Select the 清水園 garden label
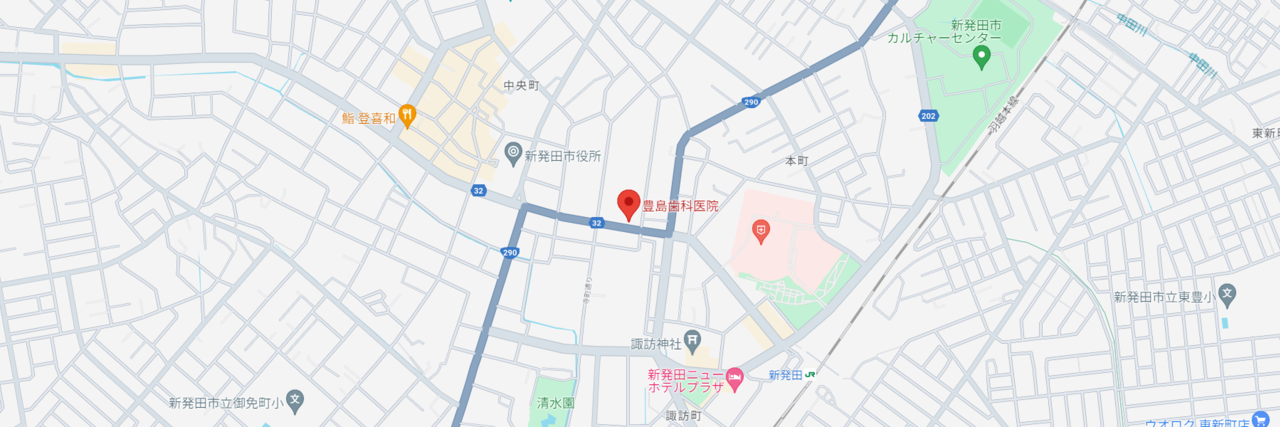The width and height of the screenshot is (1280, 427). click(x=555, y=404)
